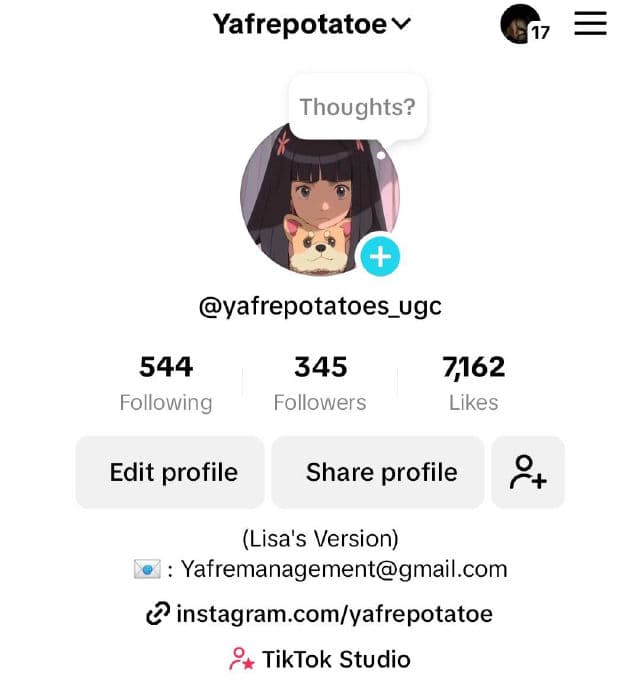The image size is (640, 679).
Task: Open TikTok Studio
Action: (x=320, y=659)
